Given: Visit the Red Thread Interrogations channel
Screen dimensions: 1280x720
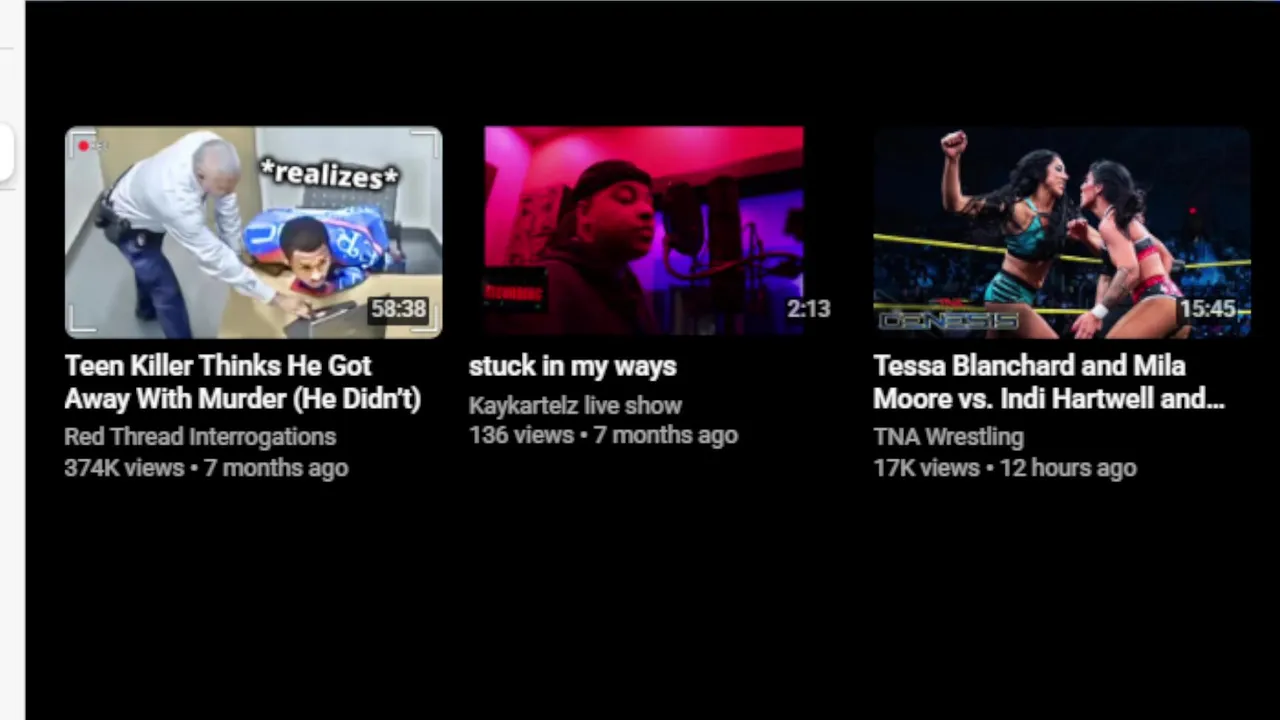Looking at the screenshot, I should click(200, 437).
